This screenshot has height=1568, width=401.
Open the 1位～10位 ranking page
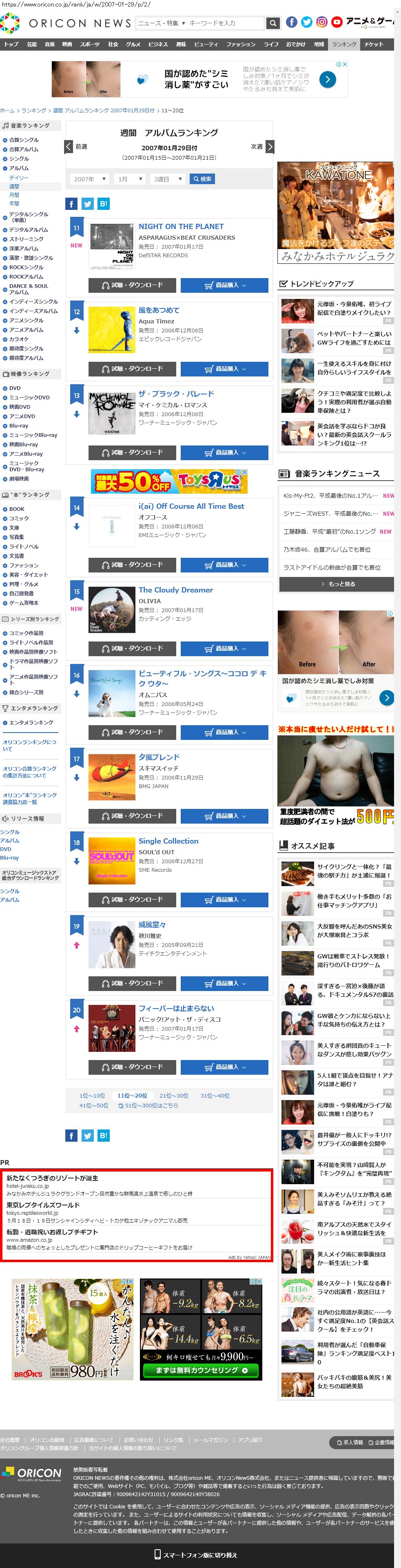92,1096
